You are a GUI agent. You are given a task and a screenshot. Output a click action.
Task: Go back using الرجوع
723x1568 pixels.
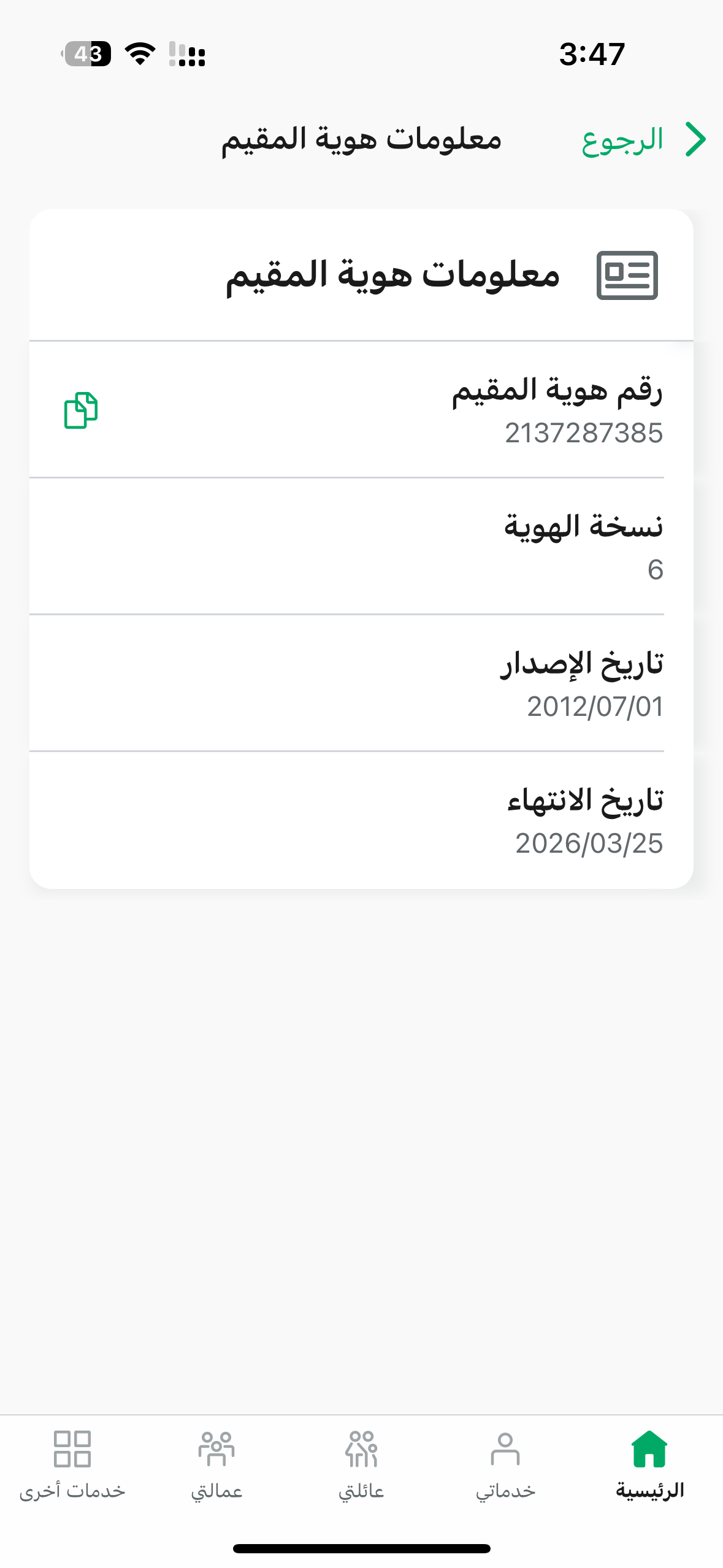[643, 140]
